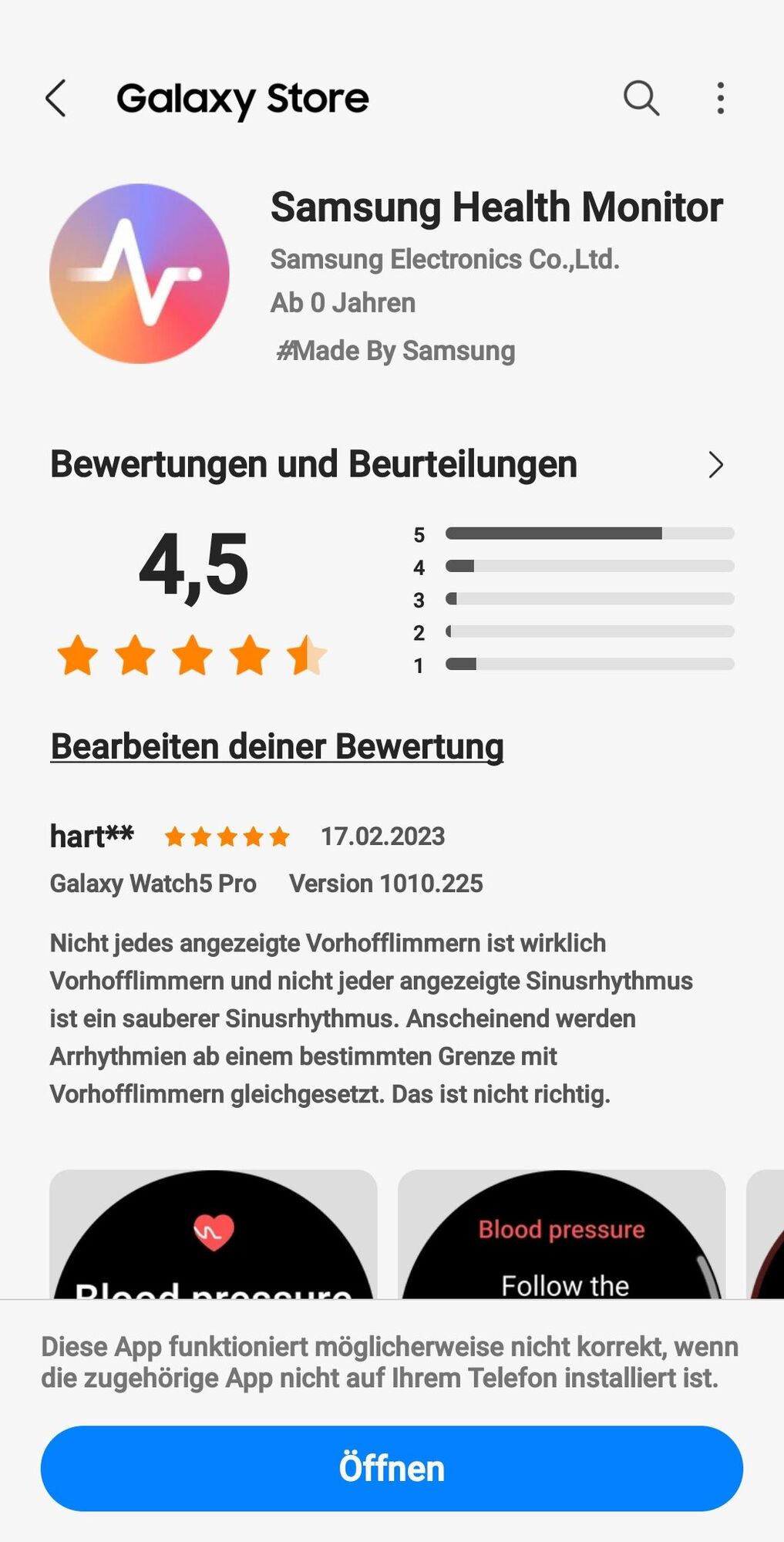The width and height of the screenshot is (784, 1542).
Task: Open the Galaxy Store search
Action: (641, 99)
